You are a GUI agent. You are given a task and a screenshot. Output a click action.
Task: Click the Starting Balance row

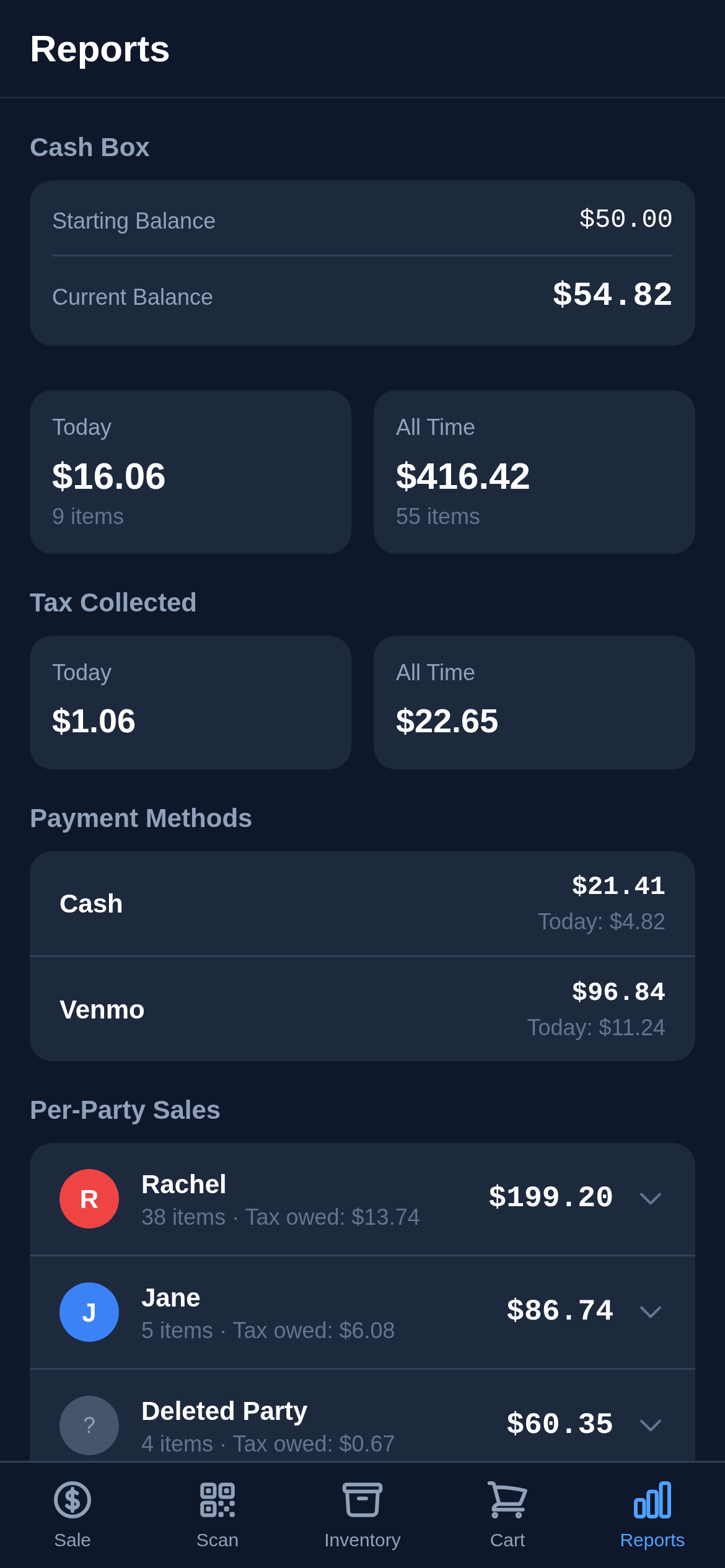(x=362, y=220)
